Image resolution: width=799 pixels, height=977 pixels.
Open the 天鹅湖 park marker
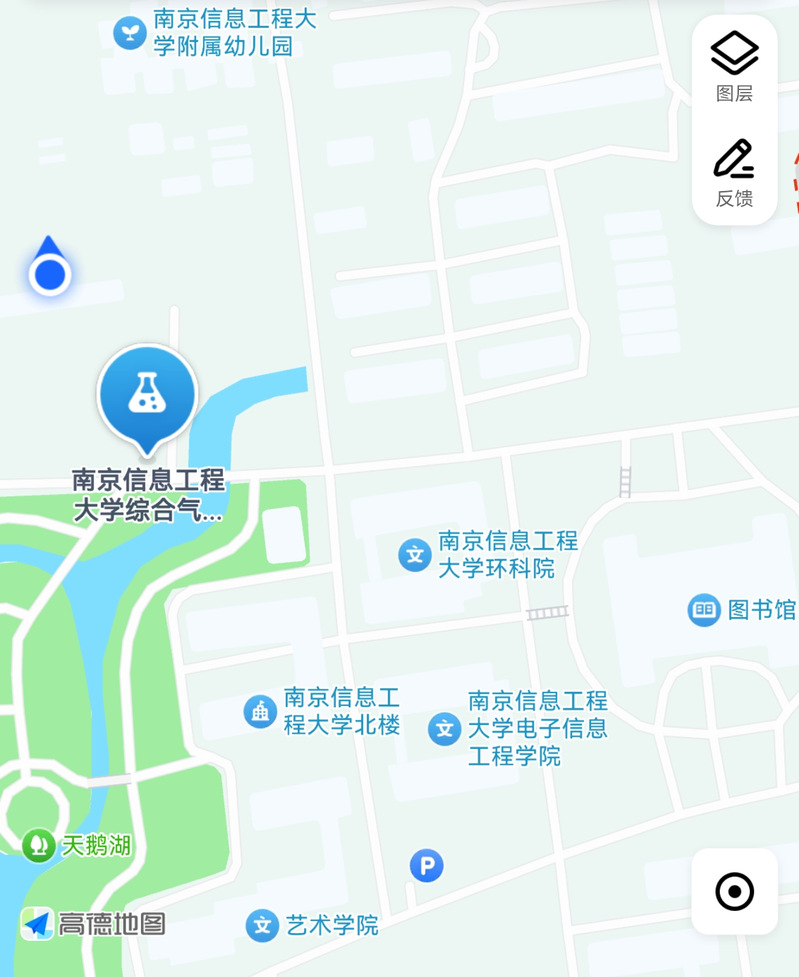tap(39, 846)
